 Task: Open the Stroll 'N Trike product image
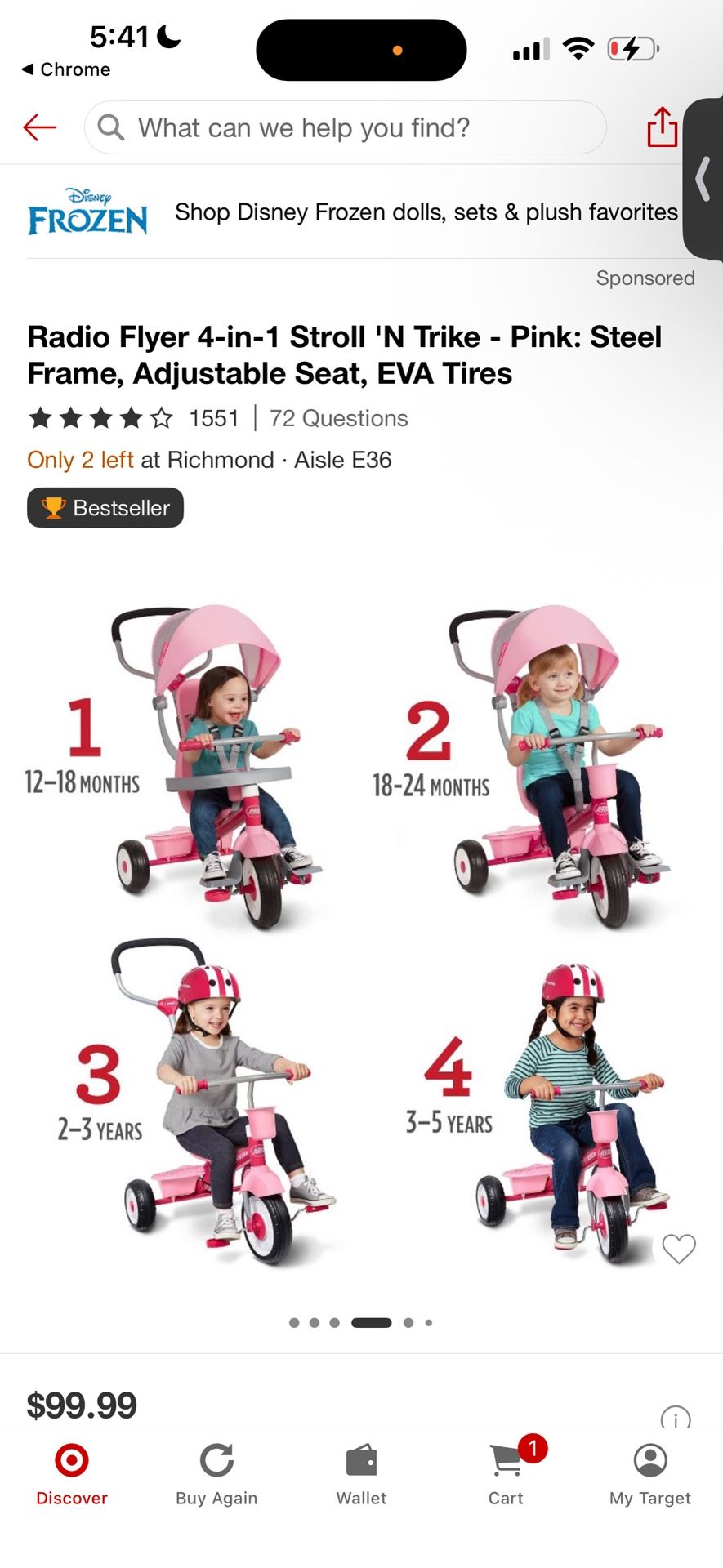(x=359, y=931)
